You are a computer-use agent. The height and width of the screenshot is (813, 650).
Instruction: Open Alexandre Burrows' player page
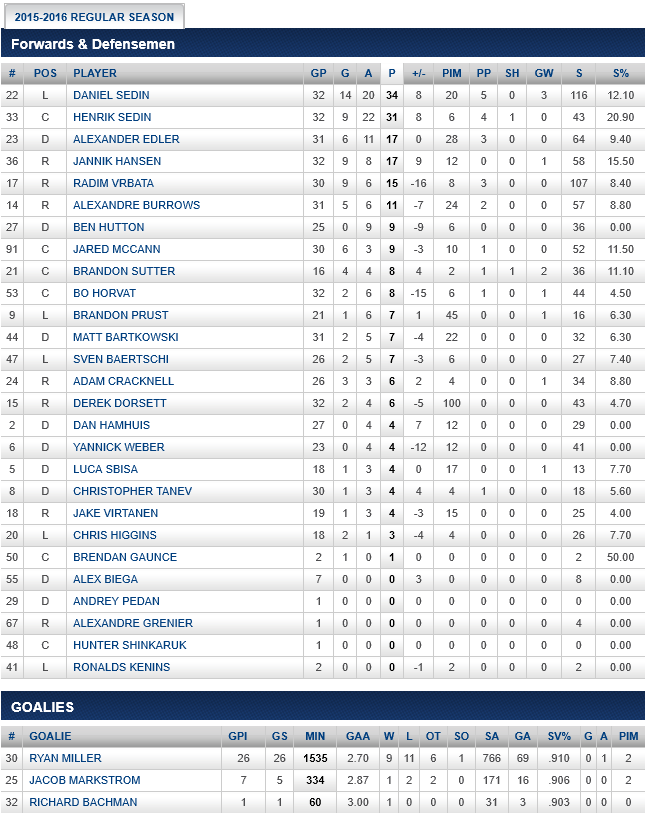[x=136, y=205]
